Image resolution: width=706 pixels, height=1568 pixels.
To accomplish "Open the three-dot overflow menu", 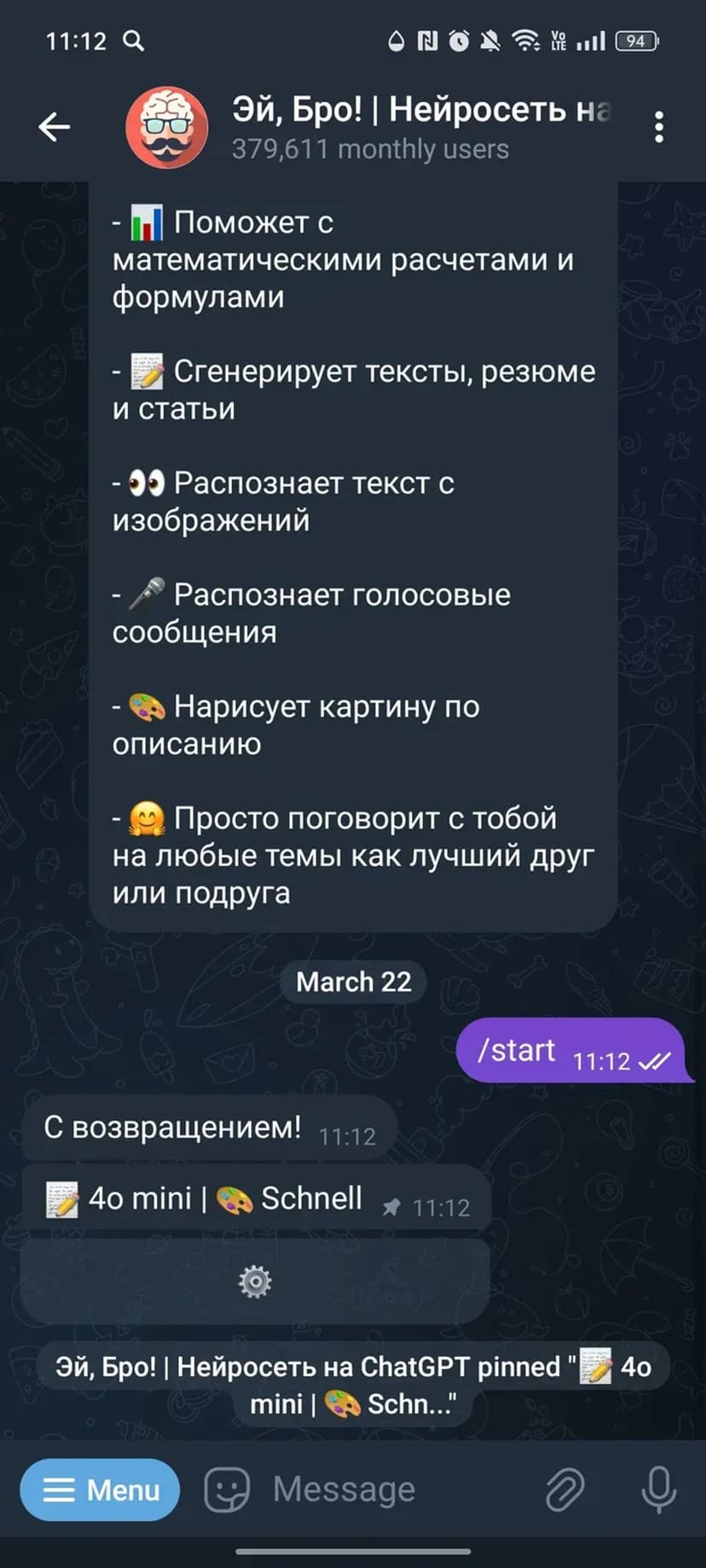I will coord(658,127).
